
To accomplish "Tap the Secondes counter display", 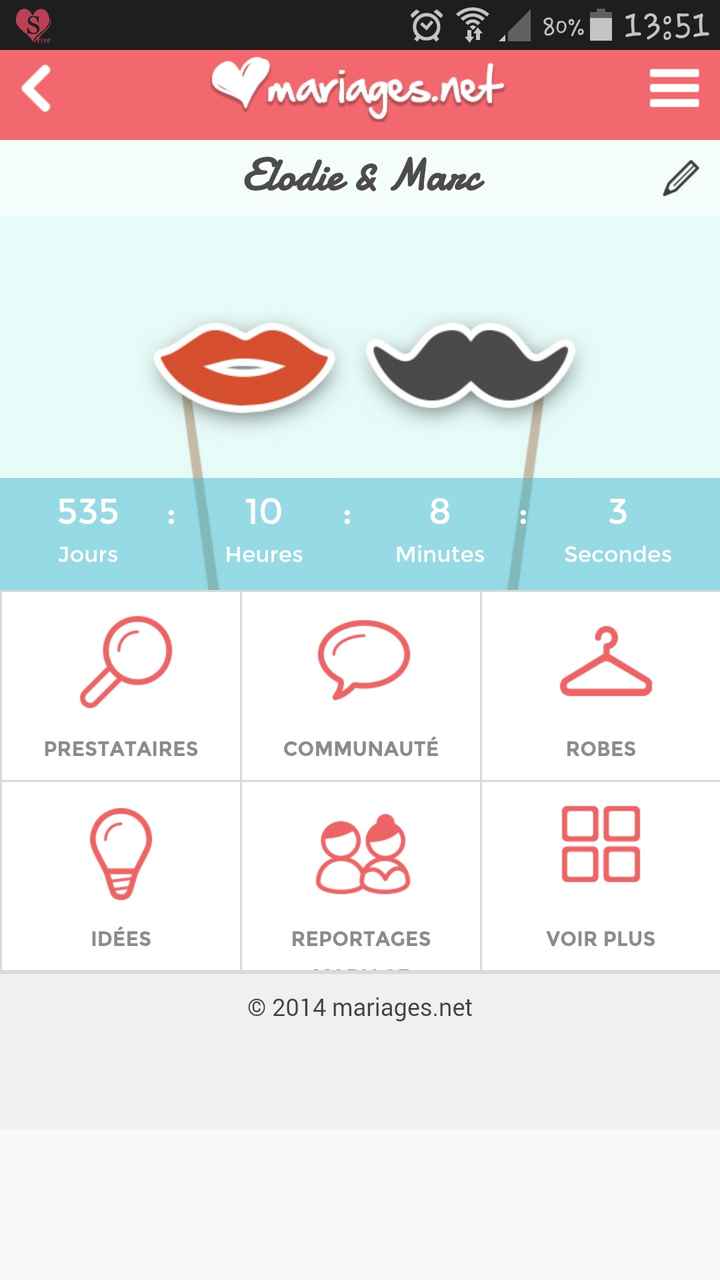I will (x=617, y=530).
